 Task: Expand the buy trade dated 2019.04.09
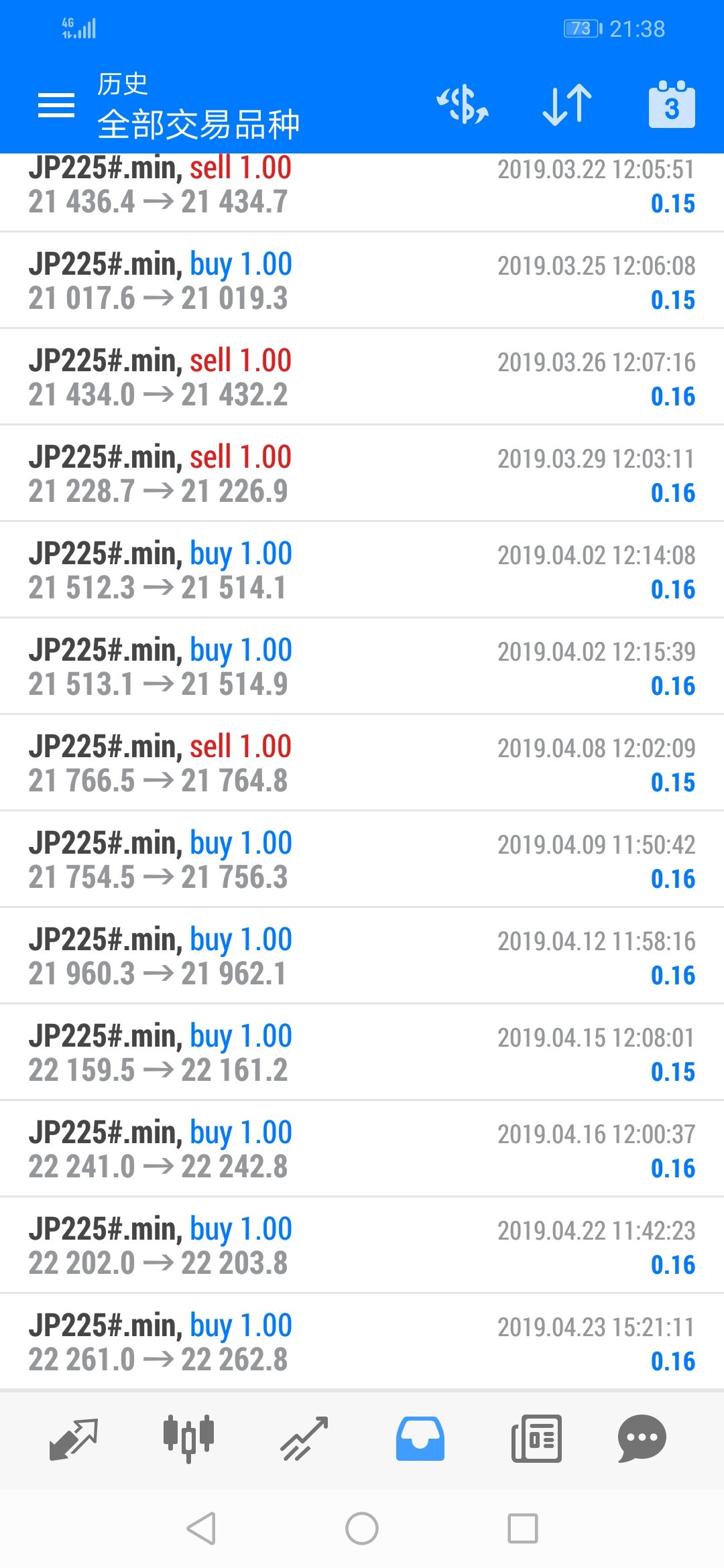pyautogui.click(x=362, y=860)
